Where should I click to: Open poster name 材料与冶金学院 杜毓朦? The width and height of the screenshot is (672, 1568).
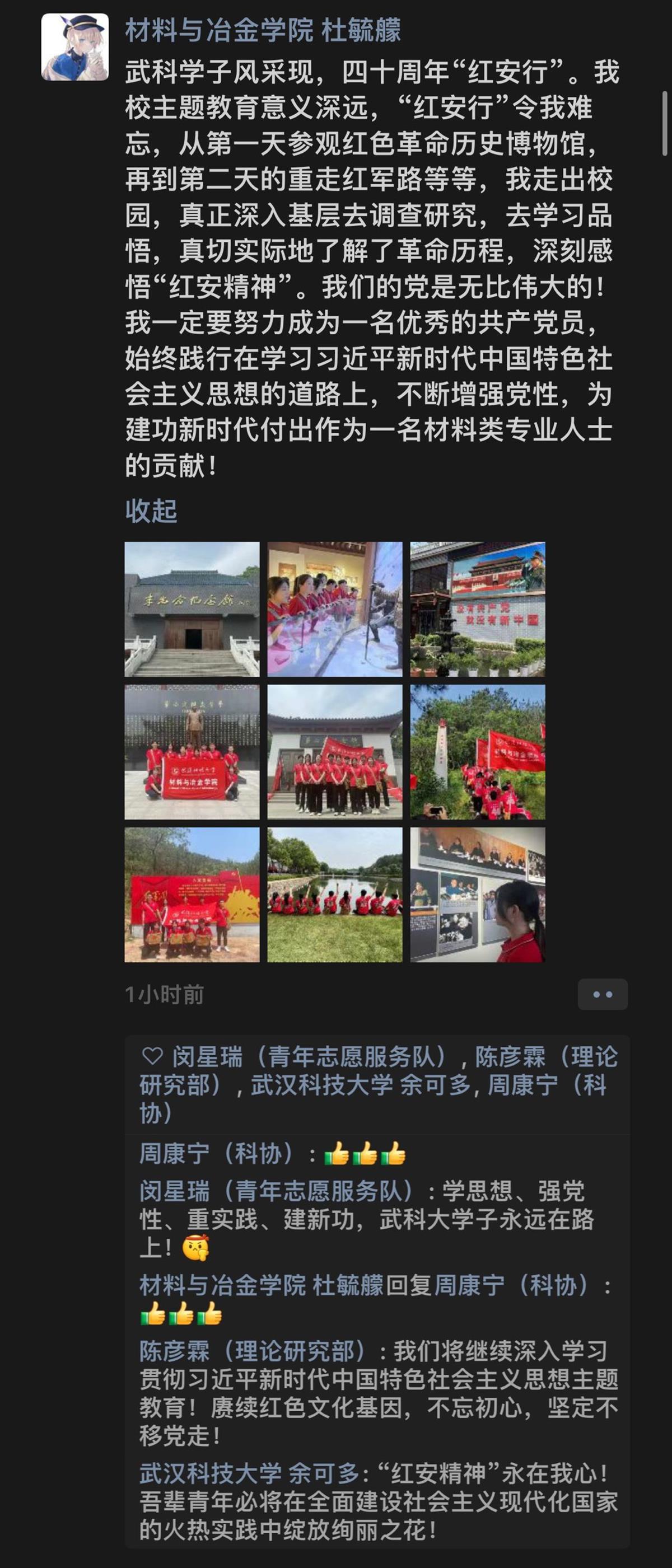[x=262, y=30]
